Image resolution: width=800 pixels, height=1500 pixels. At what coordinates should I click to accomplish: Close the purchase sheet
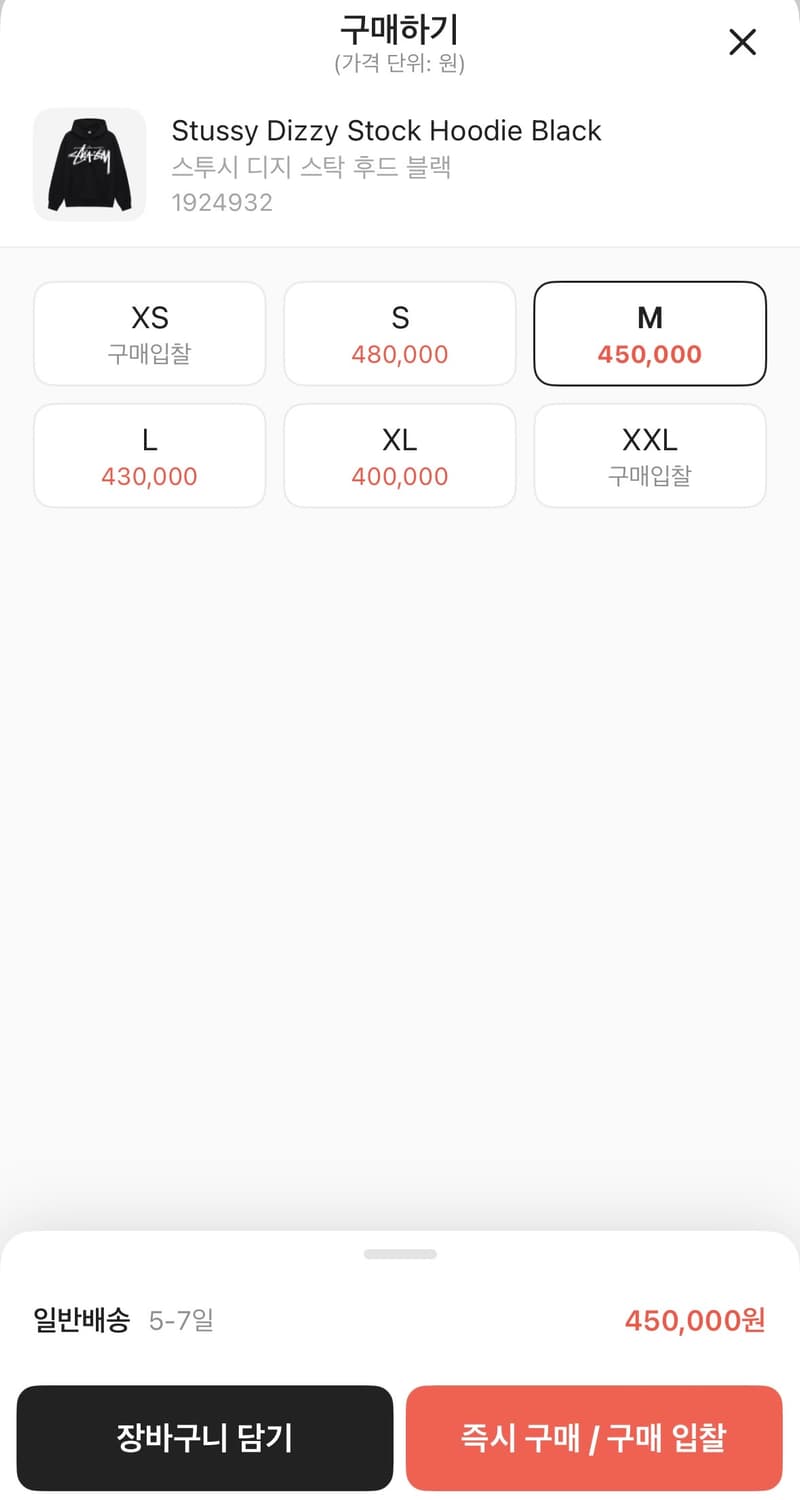pyautogui.click(x=742, y=42)
